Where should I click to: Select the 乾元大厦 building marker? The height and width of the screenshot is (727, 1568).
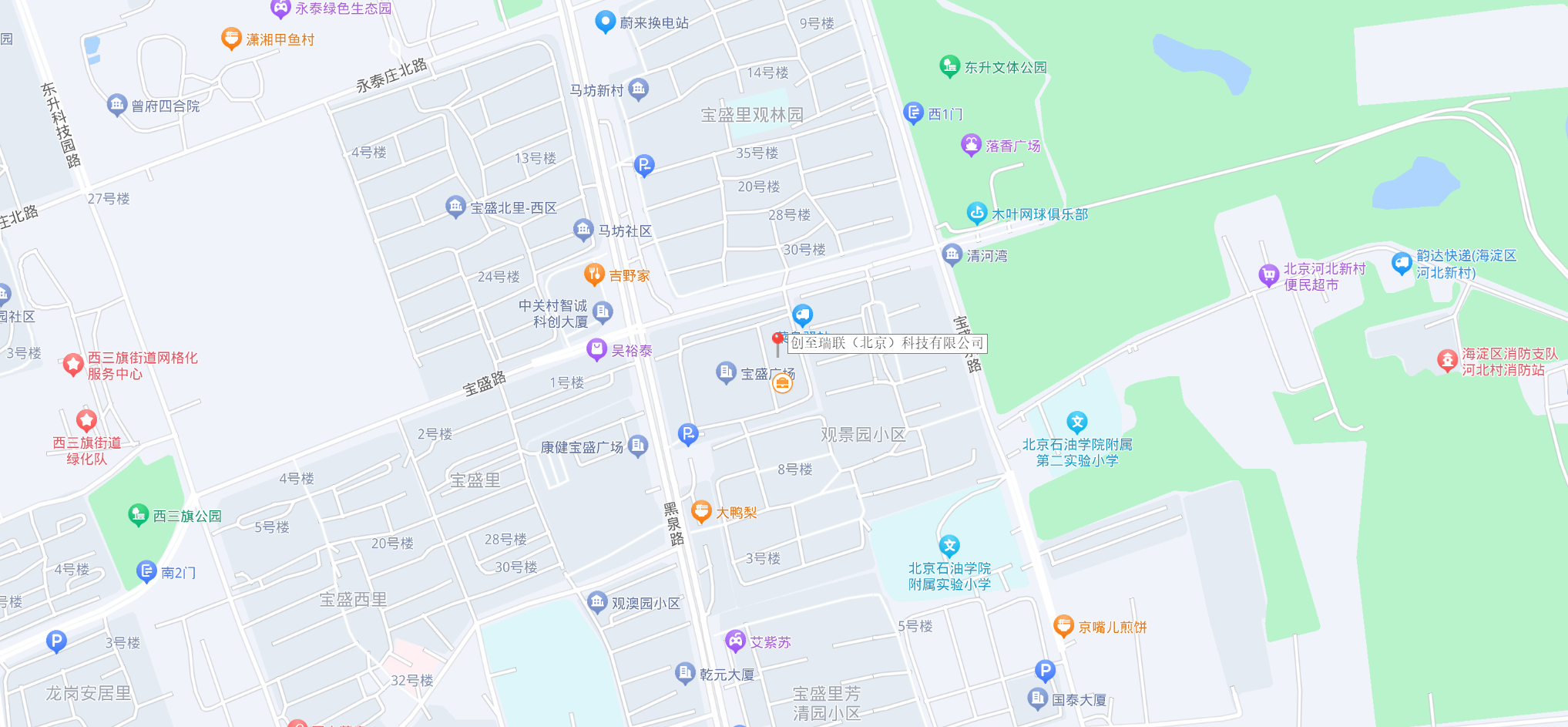tap(685, 673)
